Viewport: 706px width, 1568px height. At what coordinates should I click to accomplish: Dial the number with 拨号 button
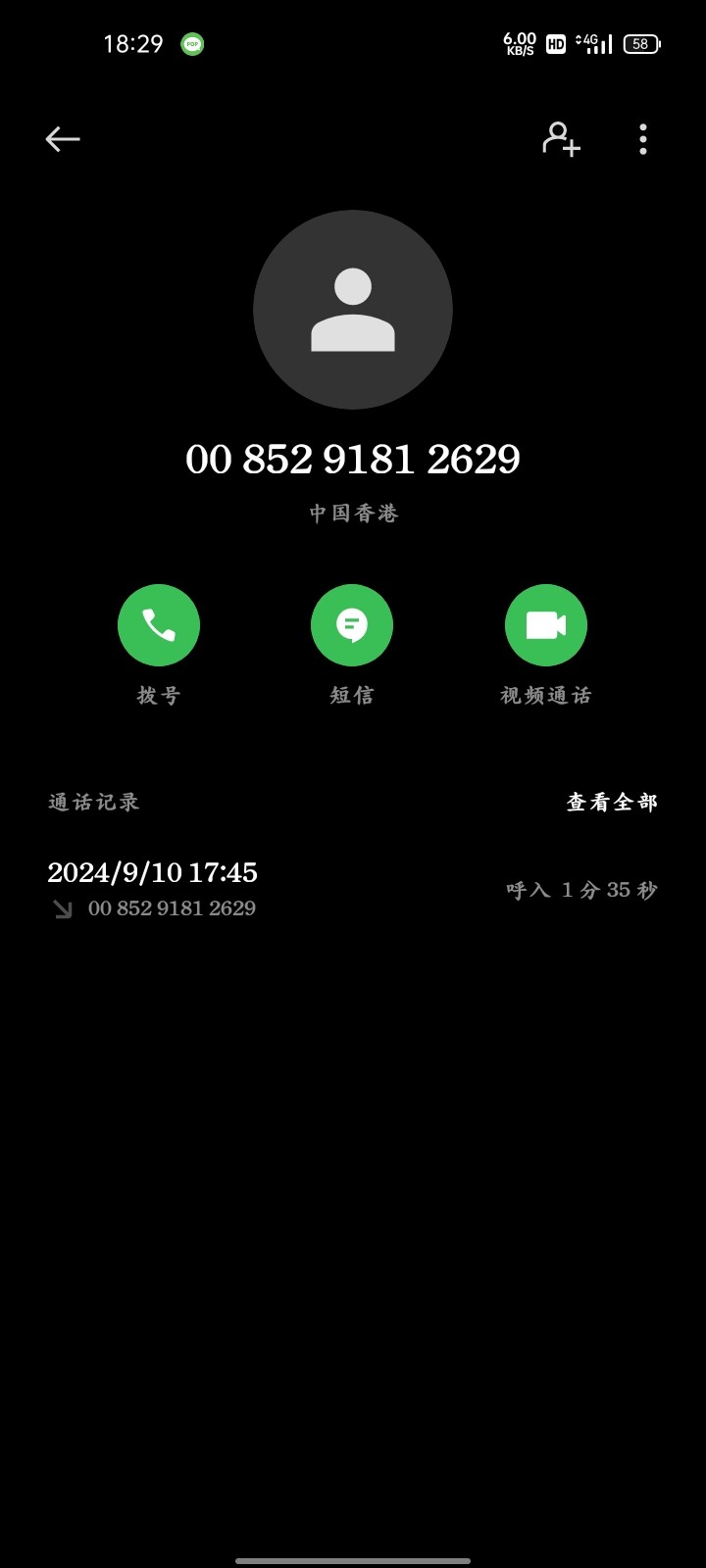point(159,625)
